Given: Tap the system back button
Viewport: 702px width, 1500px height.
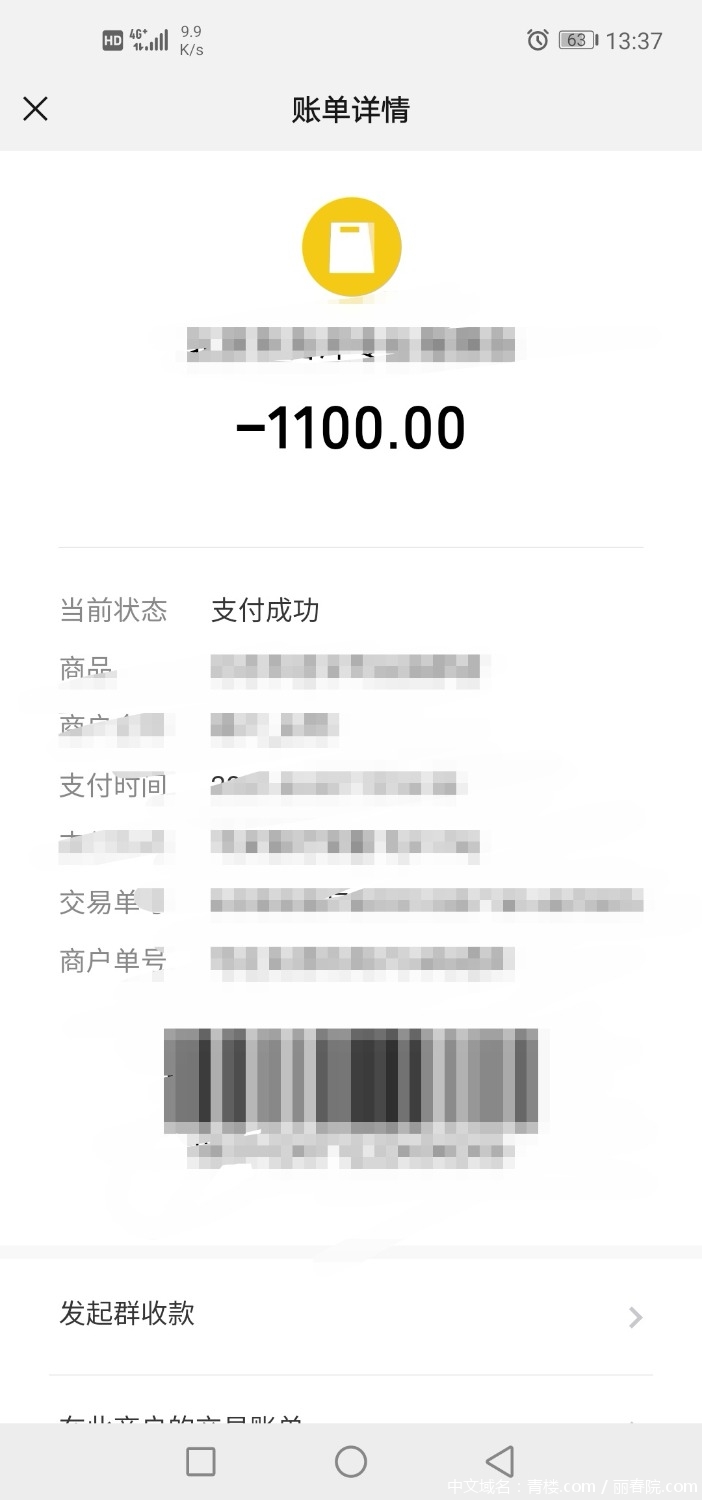Looking at the screenshot, I should pyautogui.click(x=499, y=1461).
